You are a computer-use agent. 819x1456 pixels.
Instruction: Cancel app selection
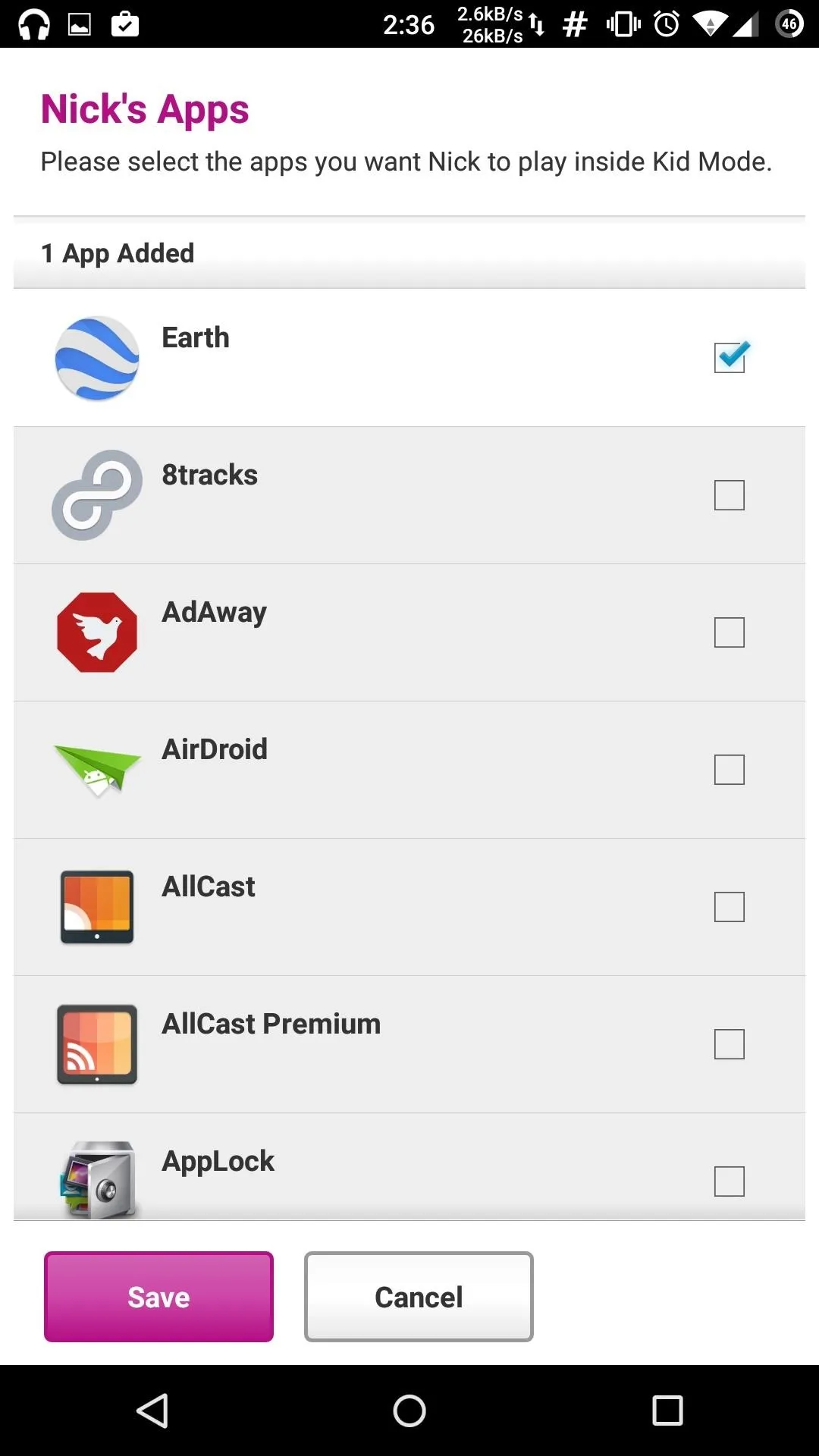[419, 1297]
